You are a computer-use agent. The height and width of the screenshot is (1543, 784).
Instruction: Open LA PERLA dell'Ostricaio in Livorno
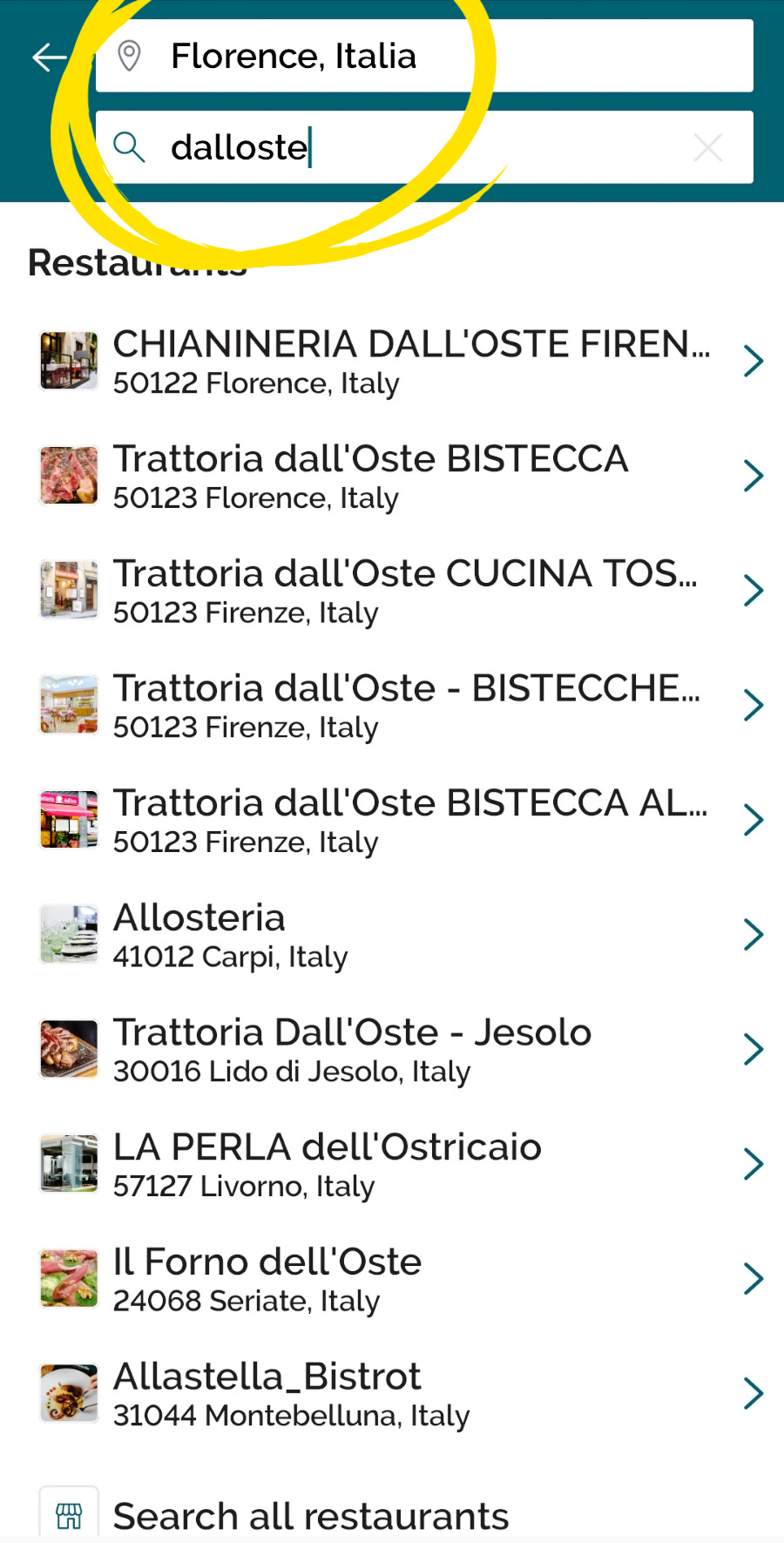pos(401,1164)
